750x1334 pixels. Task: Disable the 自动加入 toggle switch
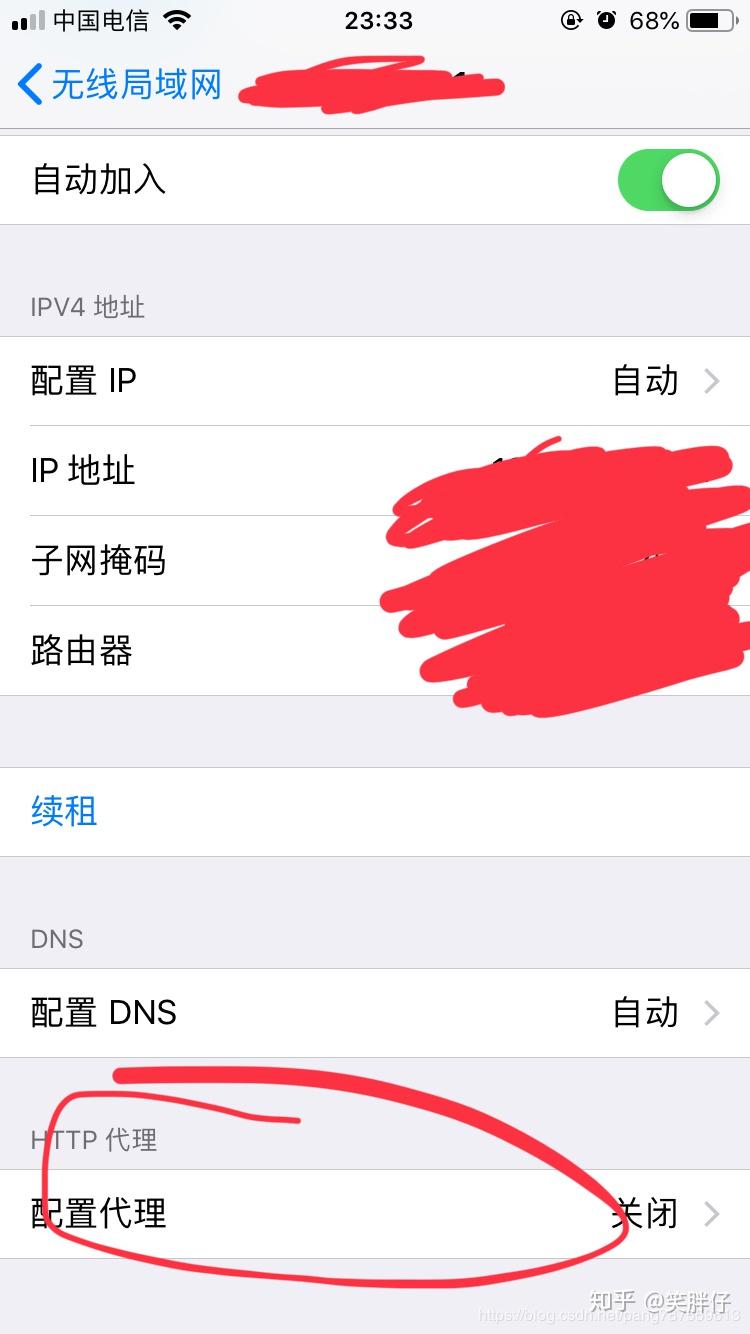pyautogui.click(x=668, y=180)
